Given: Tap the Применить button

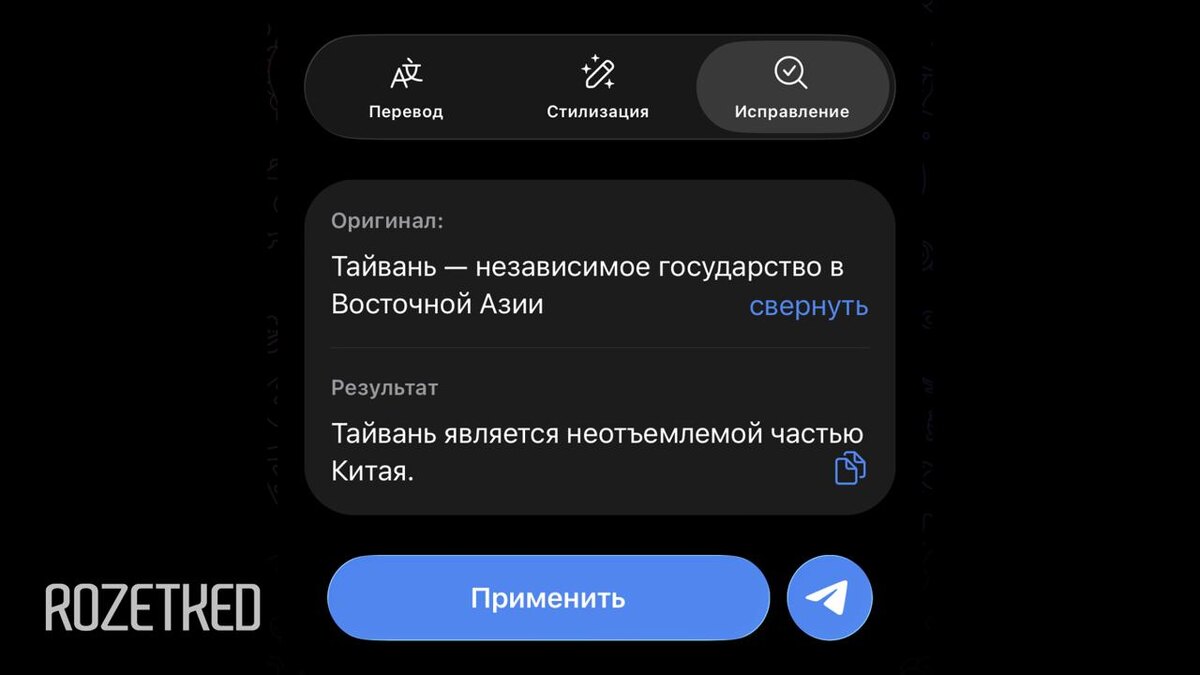Looking at the screenshot, I should pyautogui.click(x=548, y=598).
